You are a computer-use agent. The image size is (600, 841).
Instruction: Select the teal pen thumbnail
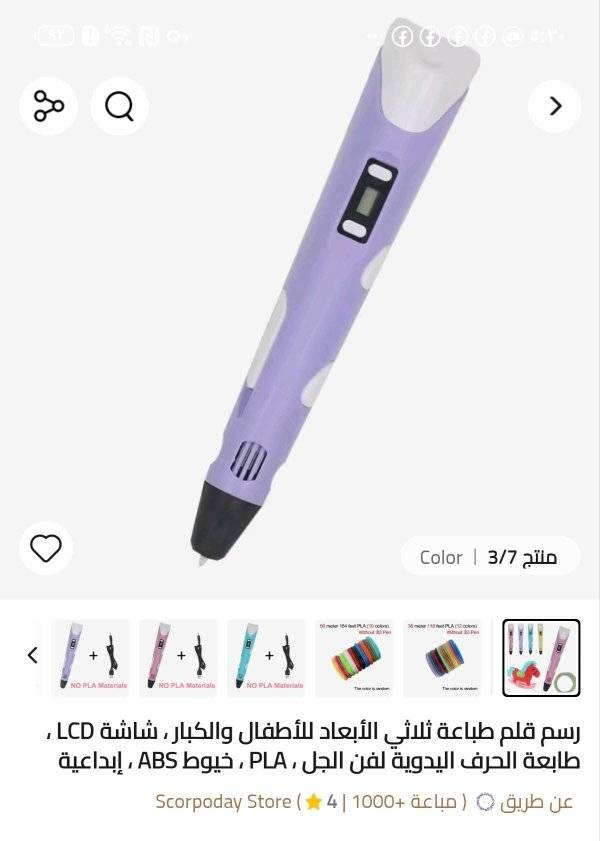[266, 658]
